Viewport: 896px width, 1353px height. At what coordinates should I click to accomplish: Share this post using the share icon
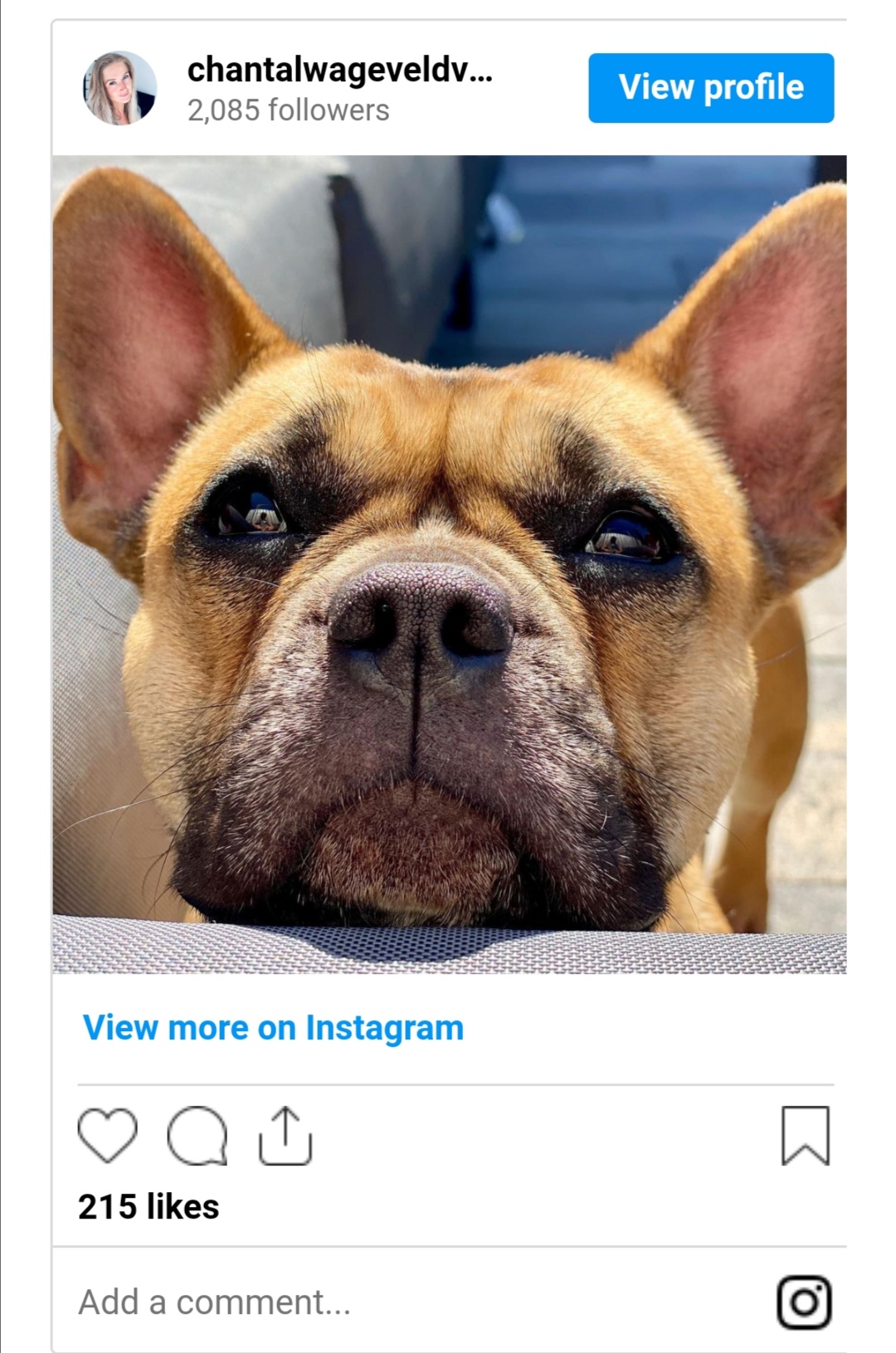tap(285, 1135)
